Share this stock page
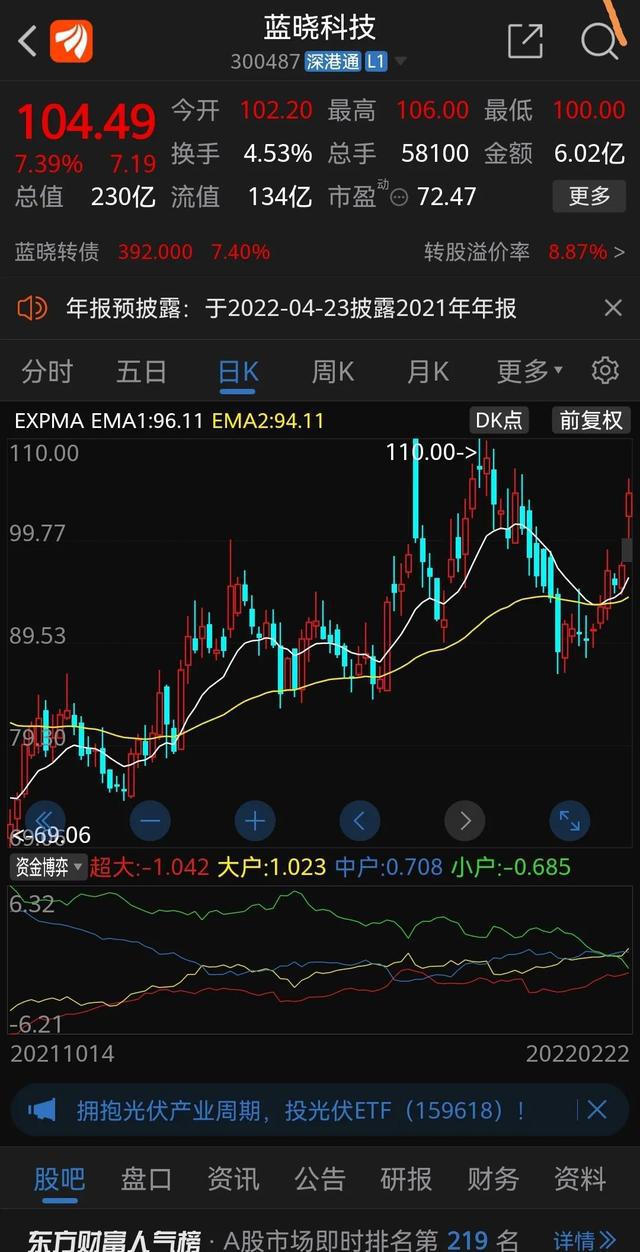This screenshot has width=640, height=1252. tap(525, 41)
